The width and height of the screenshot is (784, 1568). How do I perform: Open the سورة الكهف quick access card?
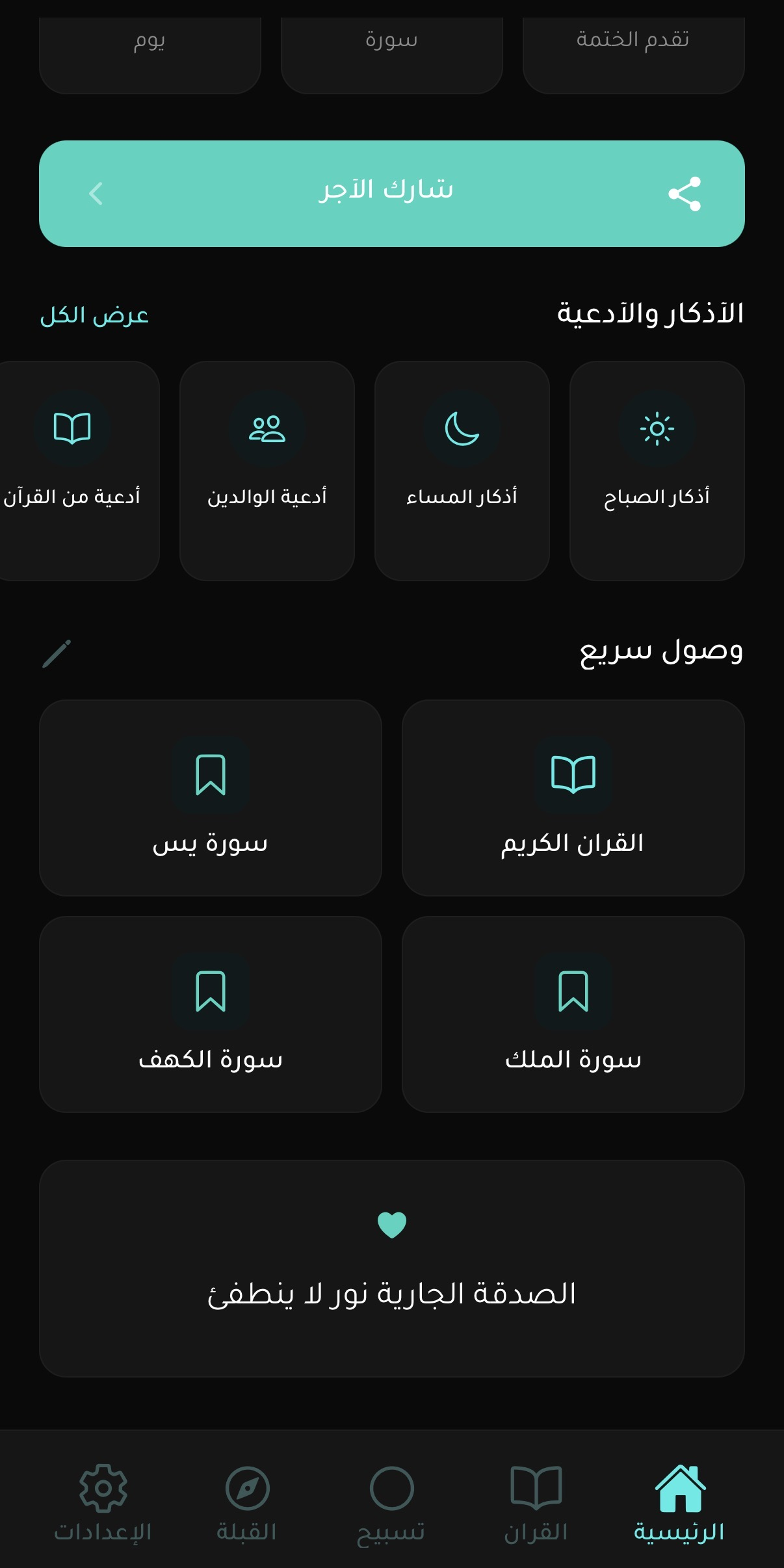coord(211,1014)
